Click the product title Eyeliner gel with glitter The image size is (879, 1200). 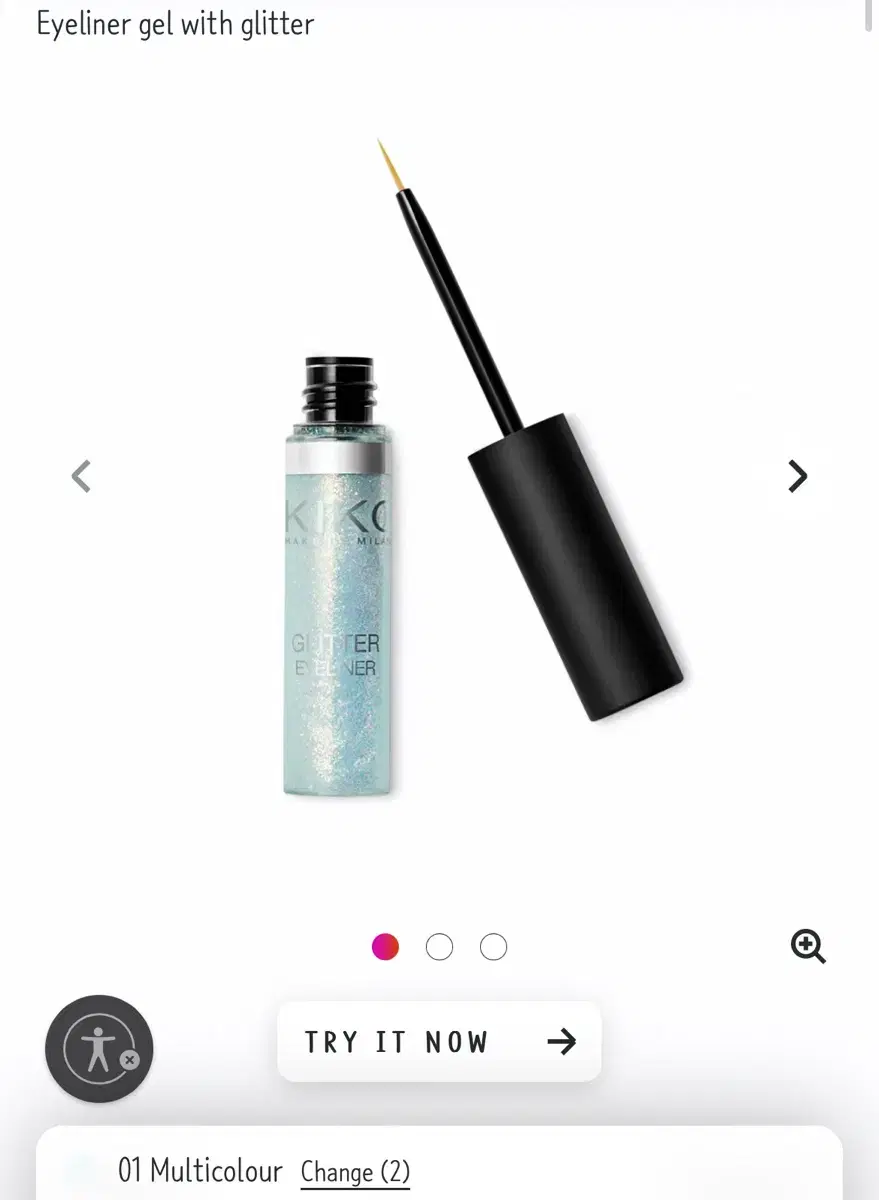coord(175,23)
